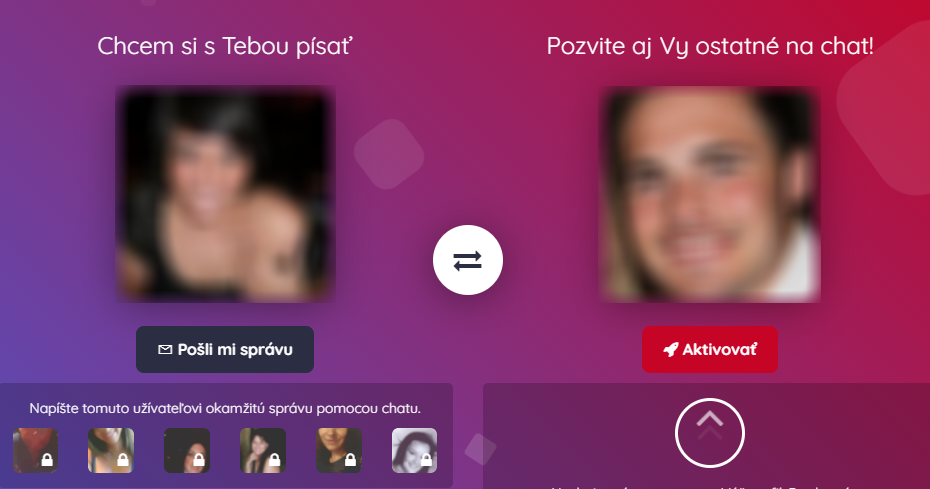The height and width of the screenshot is (489, 930).
Task: Open the large blurred woman profile photo
Action: [225, 195]
